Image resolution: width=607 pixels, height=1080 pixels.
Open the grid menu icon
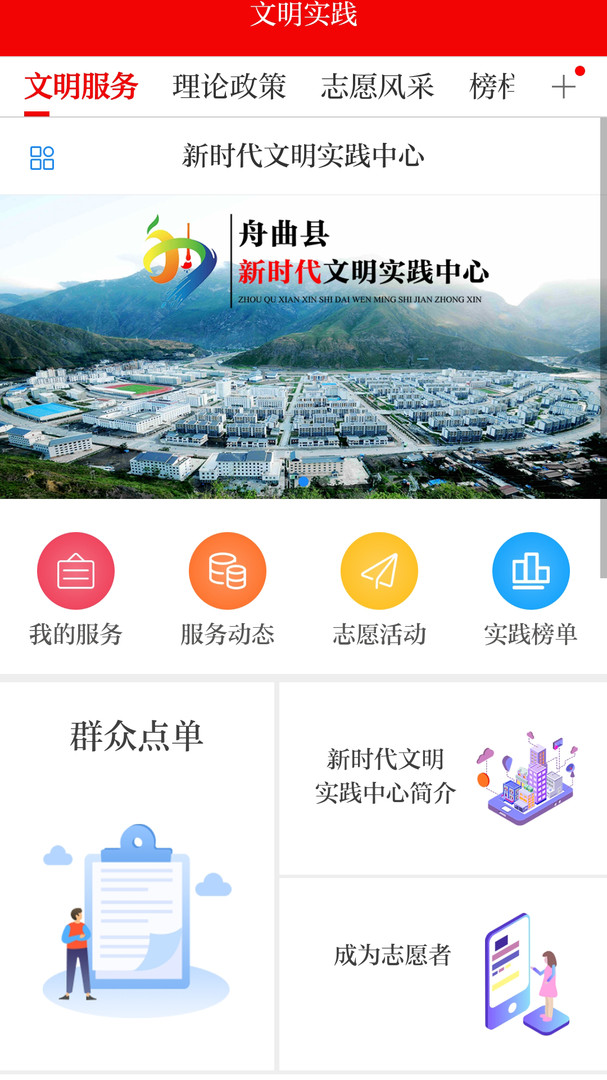[42, 158]
